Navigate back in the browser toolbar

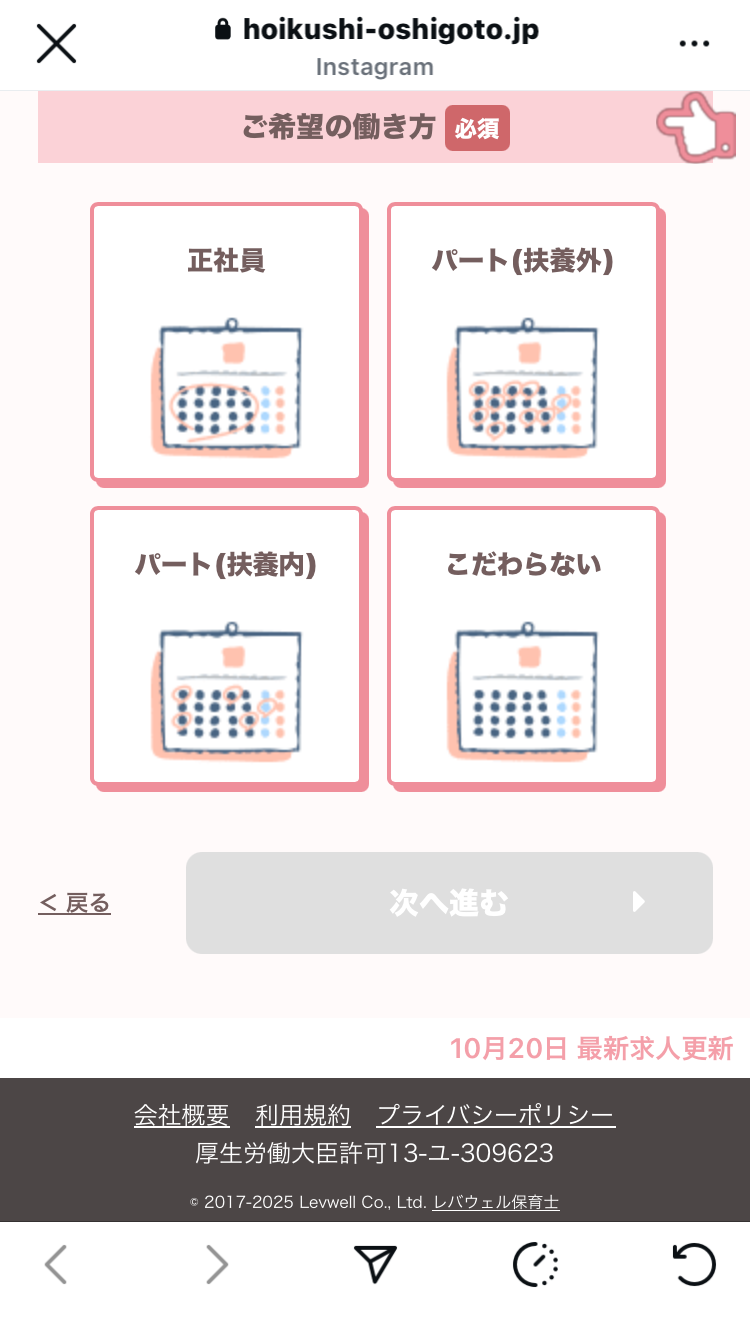point(56,1266)
